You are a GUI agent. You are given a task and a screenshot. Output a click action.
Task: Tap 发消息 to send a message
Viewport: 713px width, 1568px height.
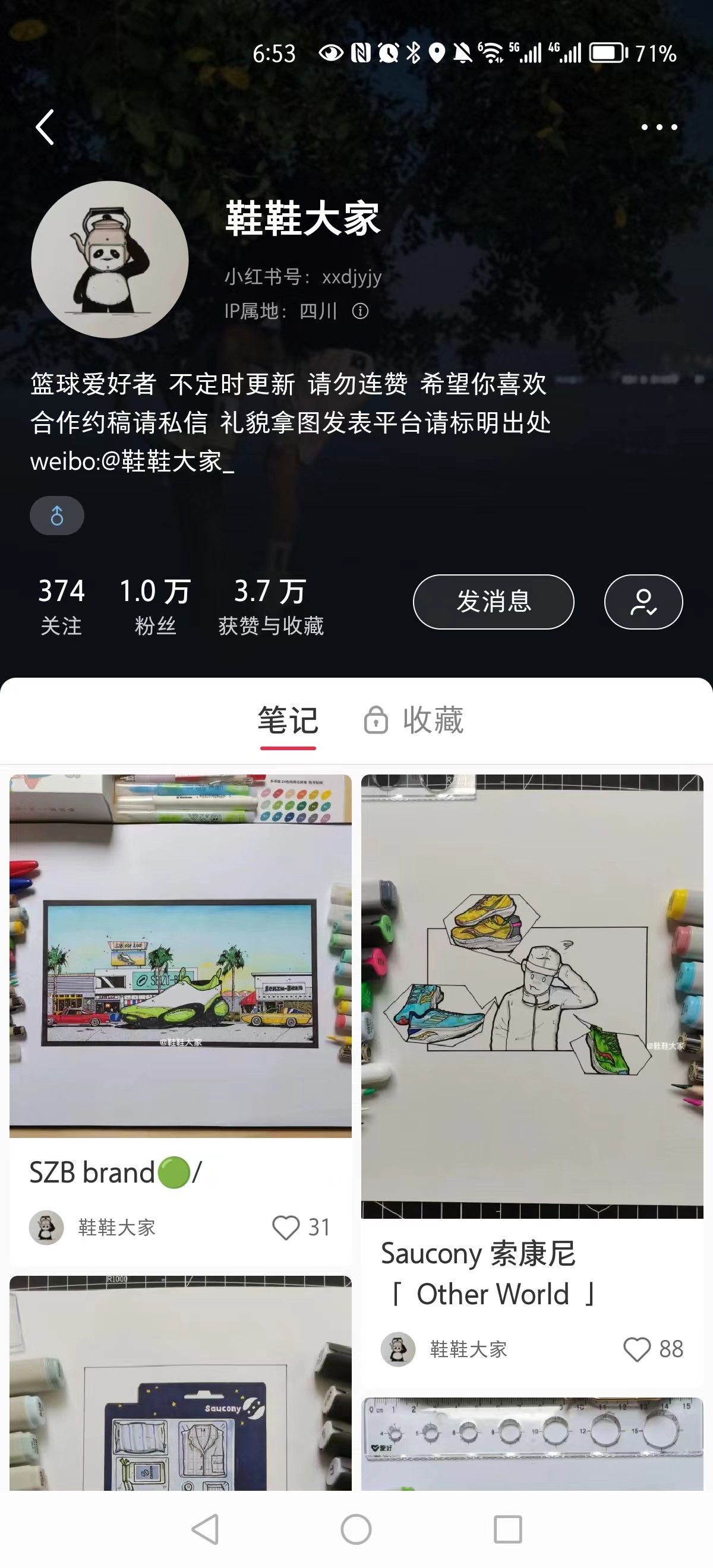(x=493, y=602)
